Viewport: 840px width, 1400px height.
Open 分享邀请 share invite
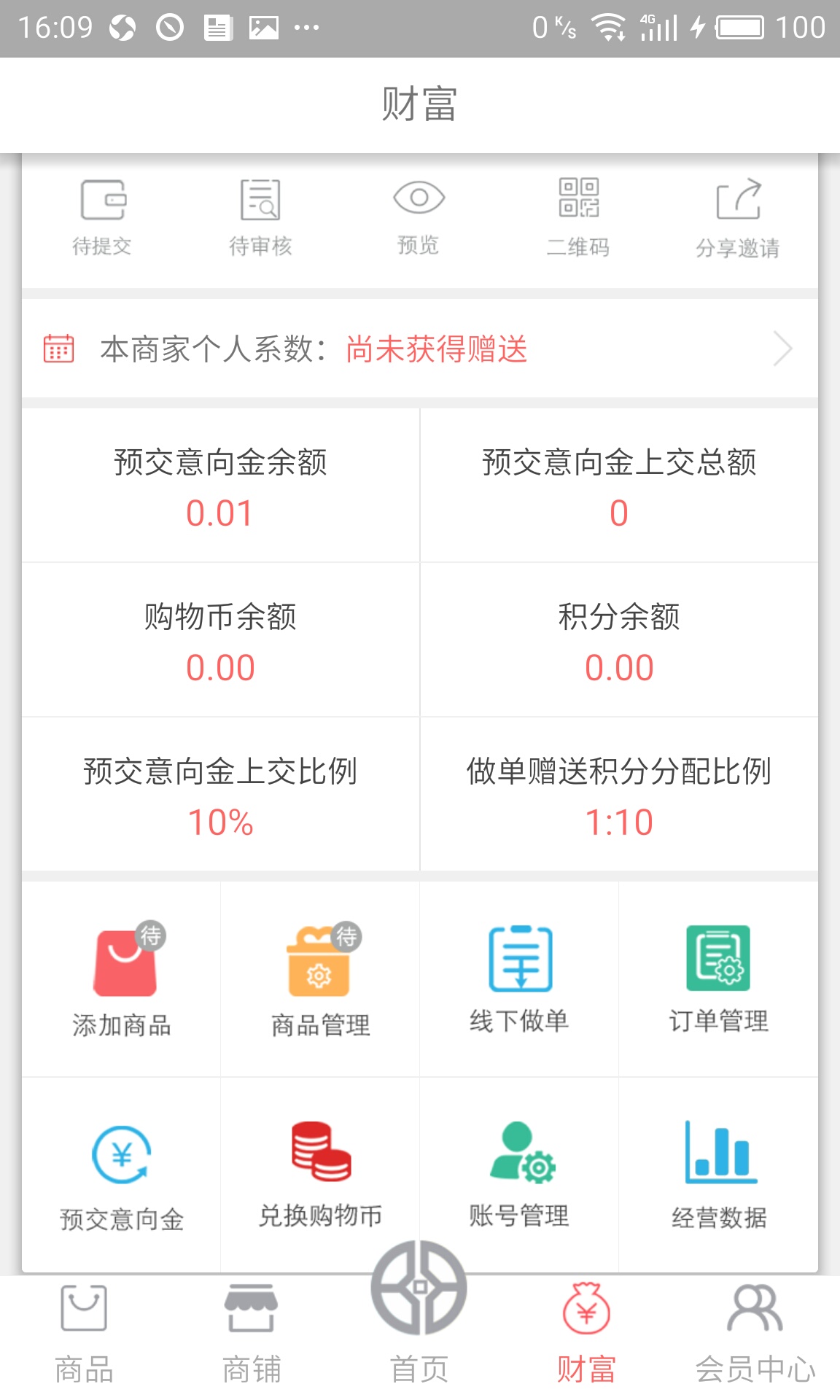pos(737,217)
